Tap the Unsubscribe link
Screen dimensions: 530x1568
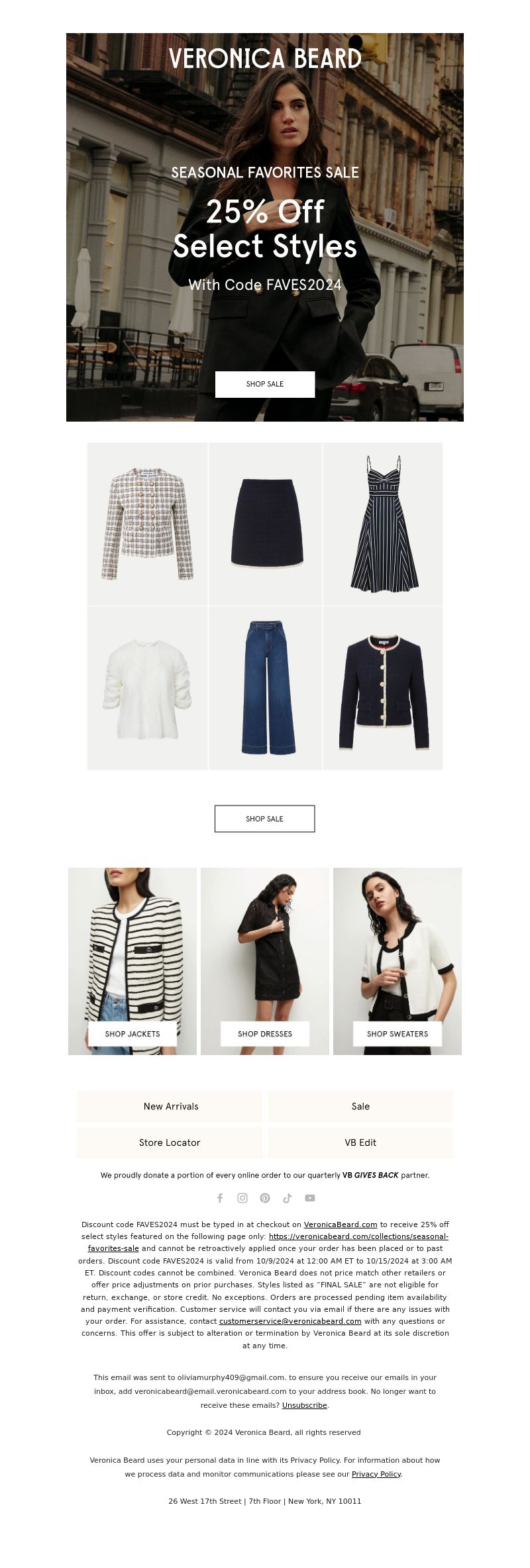[304, 1405]
